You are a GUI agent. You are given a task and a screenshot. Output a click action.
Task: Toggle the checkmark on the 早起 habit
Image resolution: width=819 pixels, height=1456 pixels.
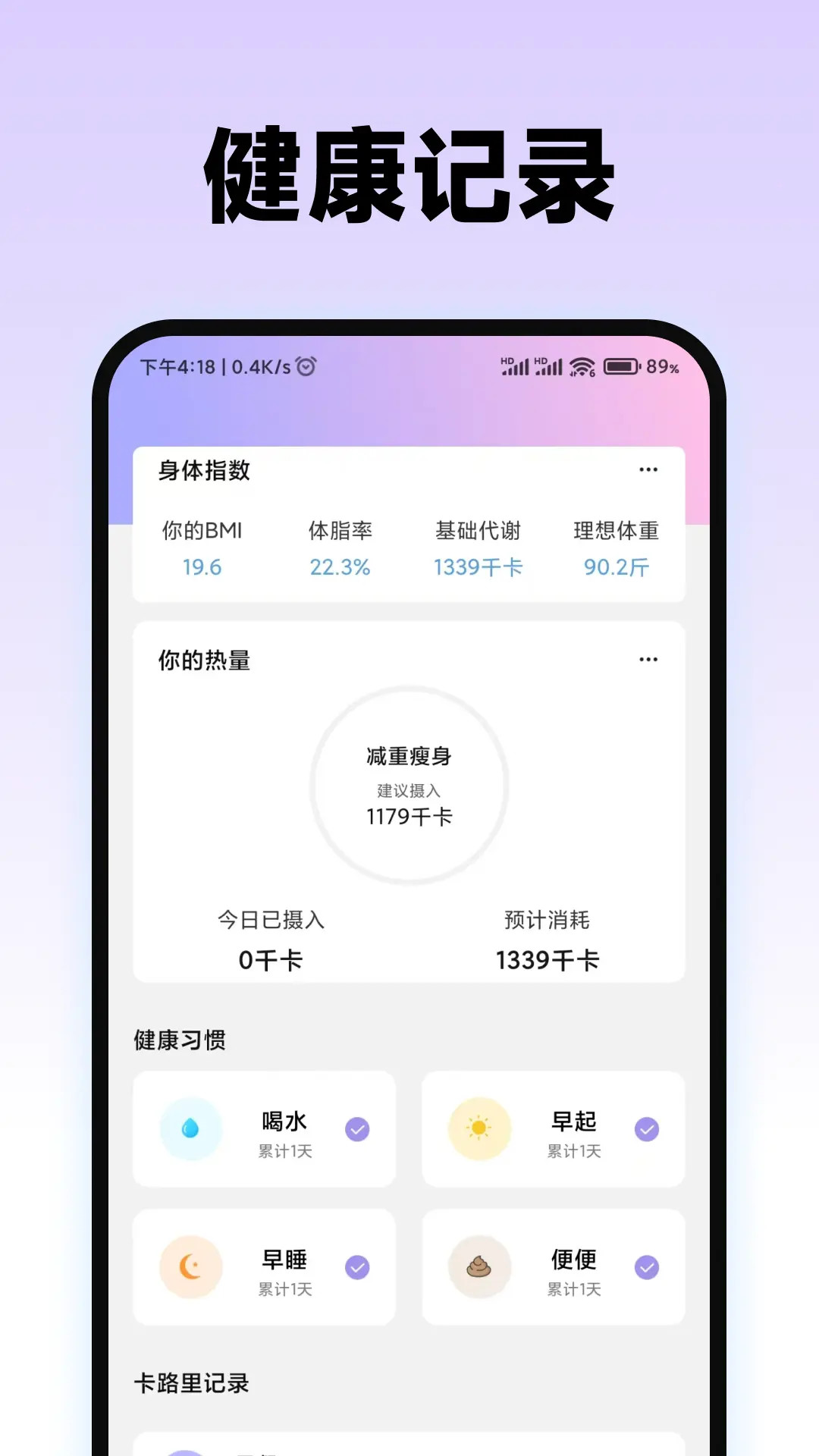[645, 1130]
